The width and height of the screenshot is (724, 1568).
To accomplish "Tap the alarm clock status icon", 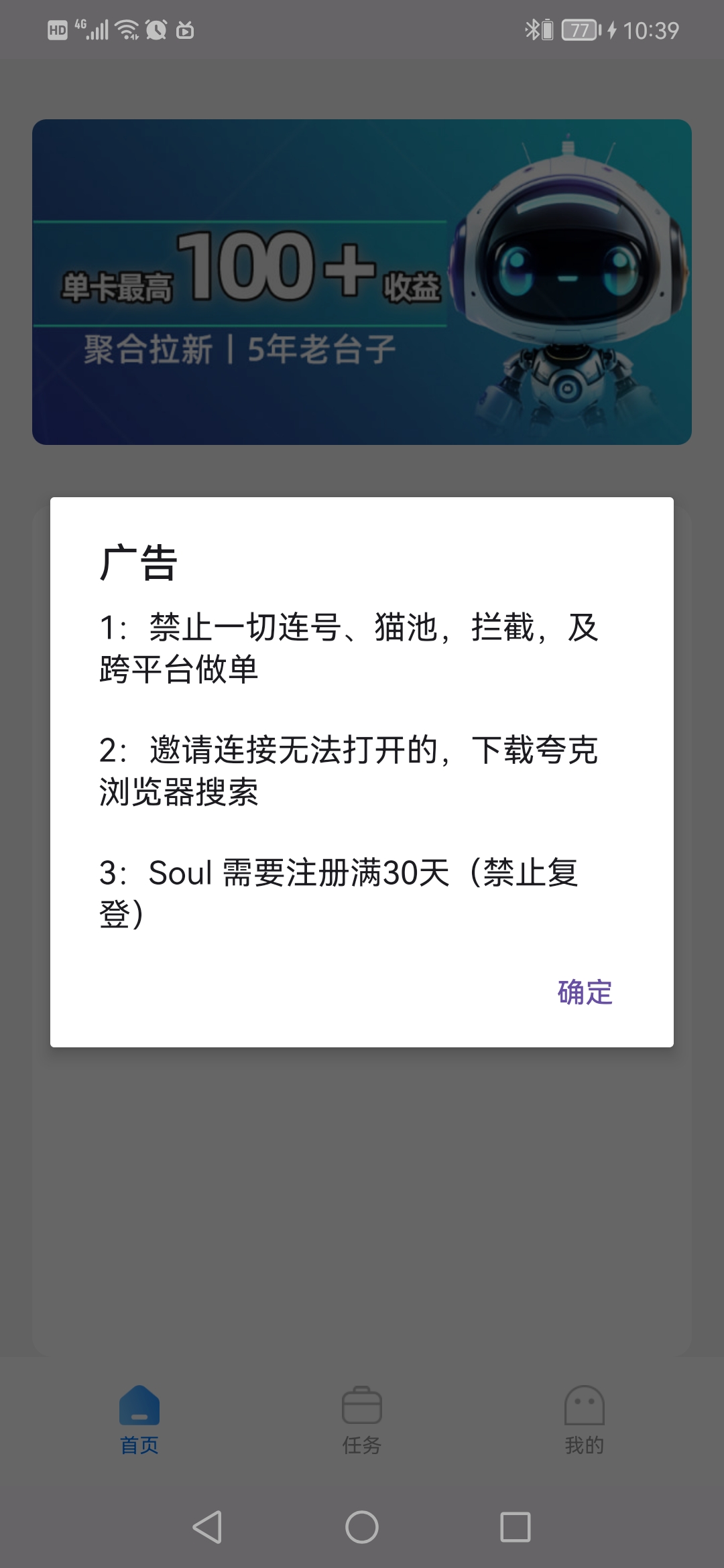I will pos(156,28).
